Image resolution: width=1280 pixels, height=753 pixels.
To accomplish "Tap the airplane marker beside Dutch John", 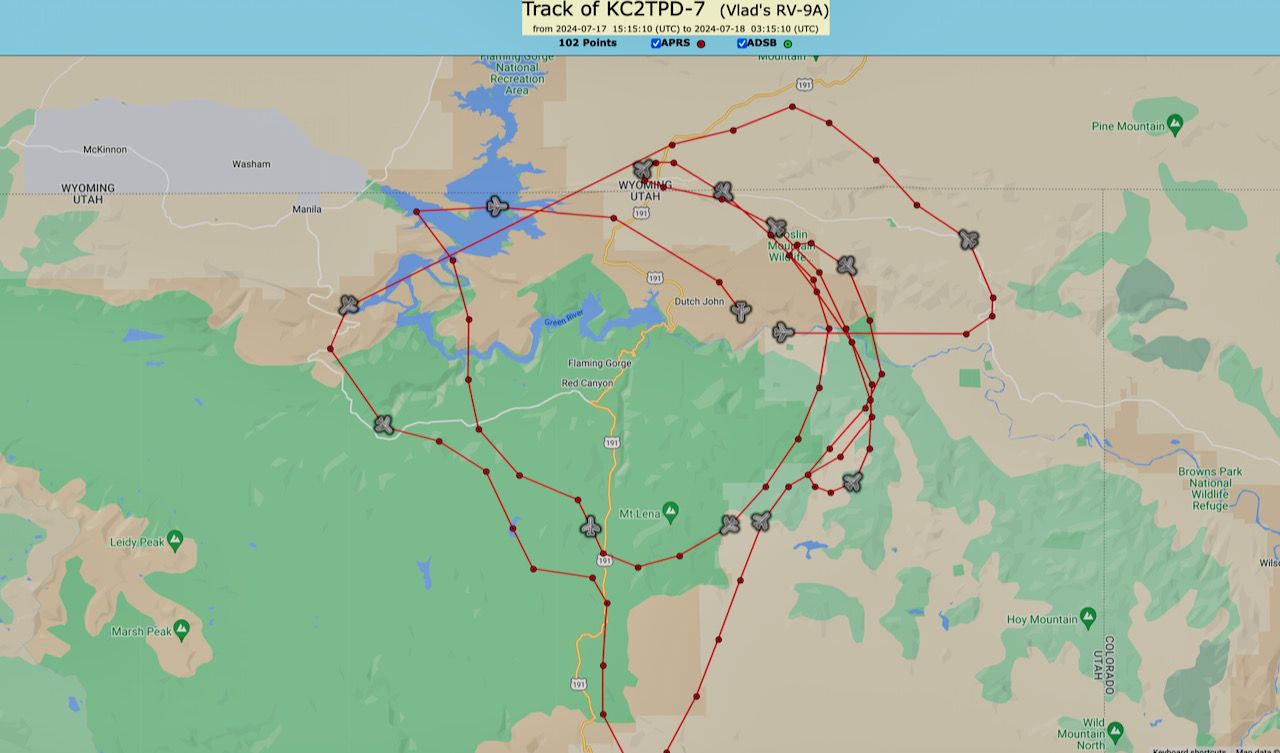I will tap(740, 311).
